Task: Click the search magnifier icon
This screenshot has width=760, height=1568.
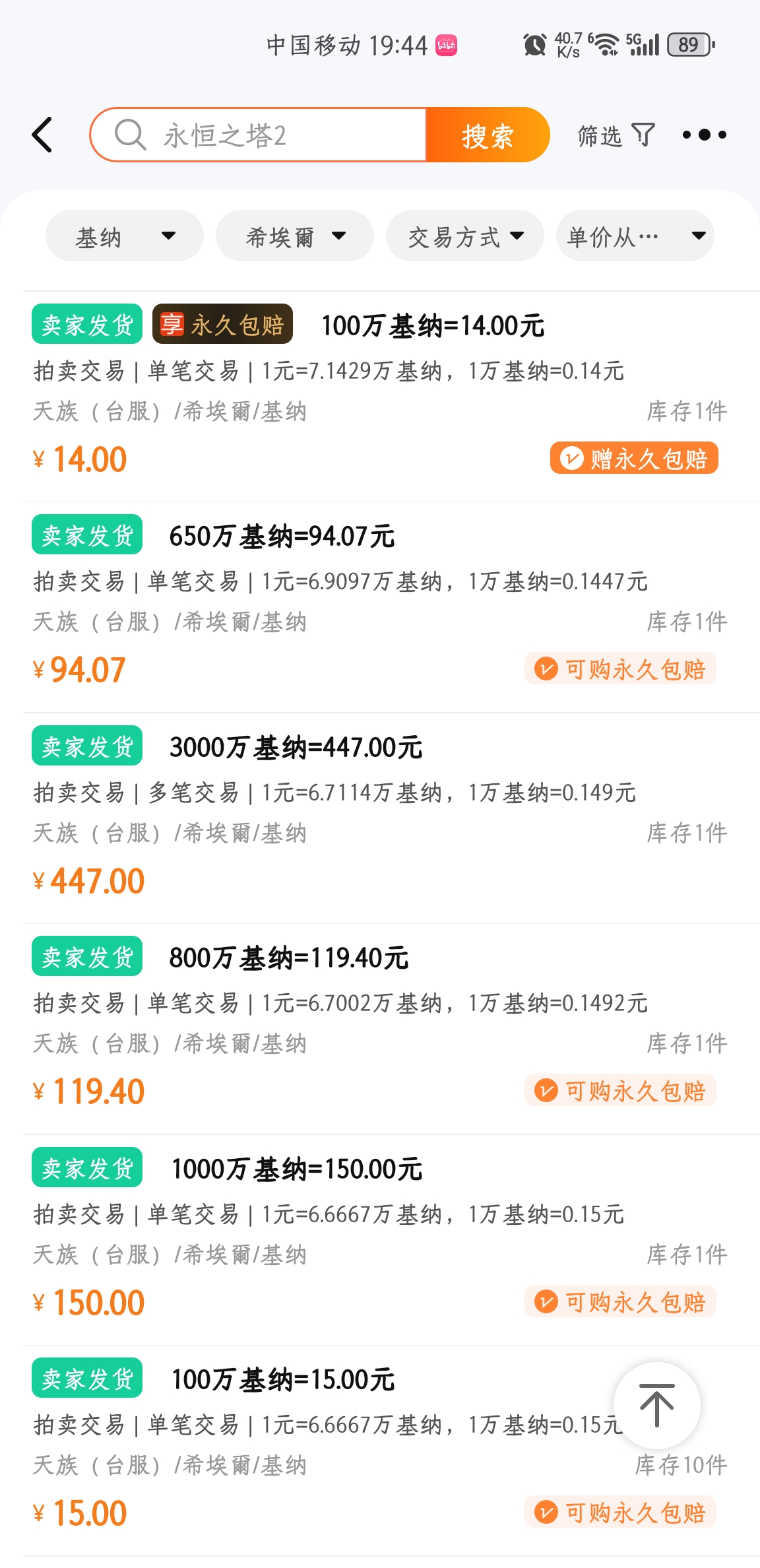Action: 131,134
